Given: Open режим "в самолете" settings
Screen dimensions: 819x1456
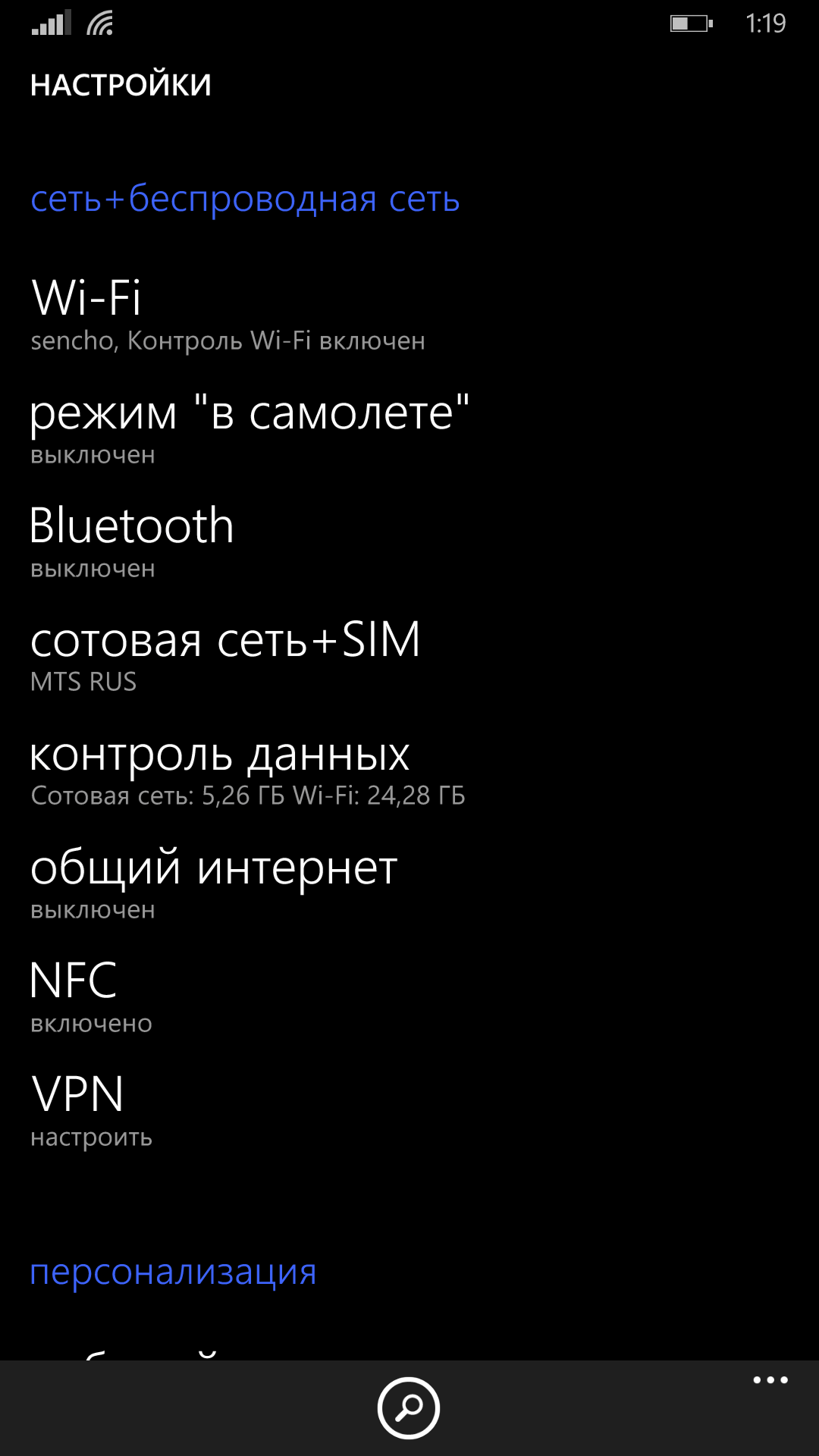Looking at the screenshot, I should 409,428.
